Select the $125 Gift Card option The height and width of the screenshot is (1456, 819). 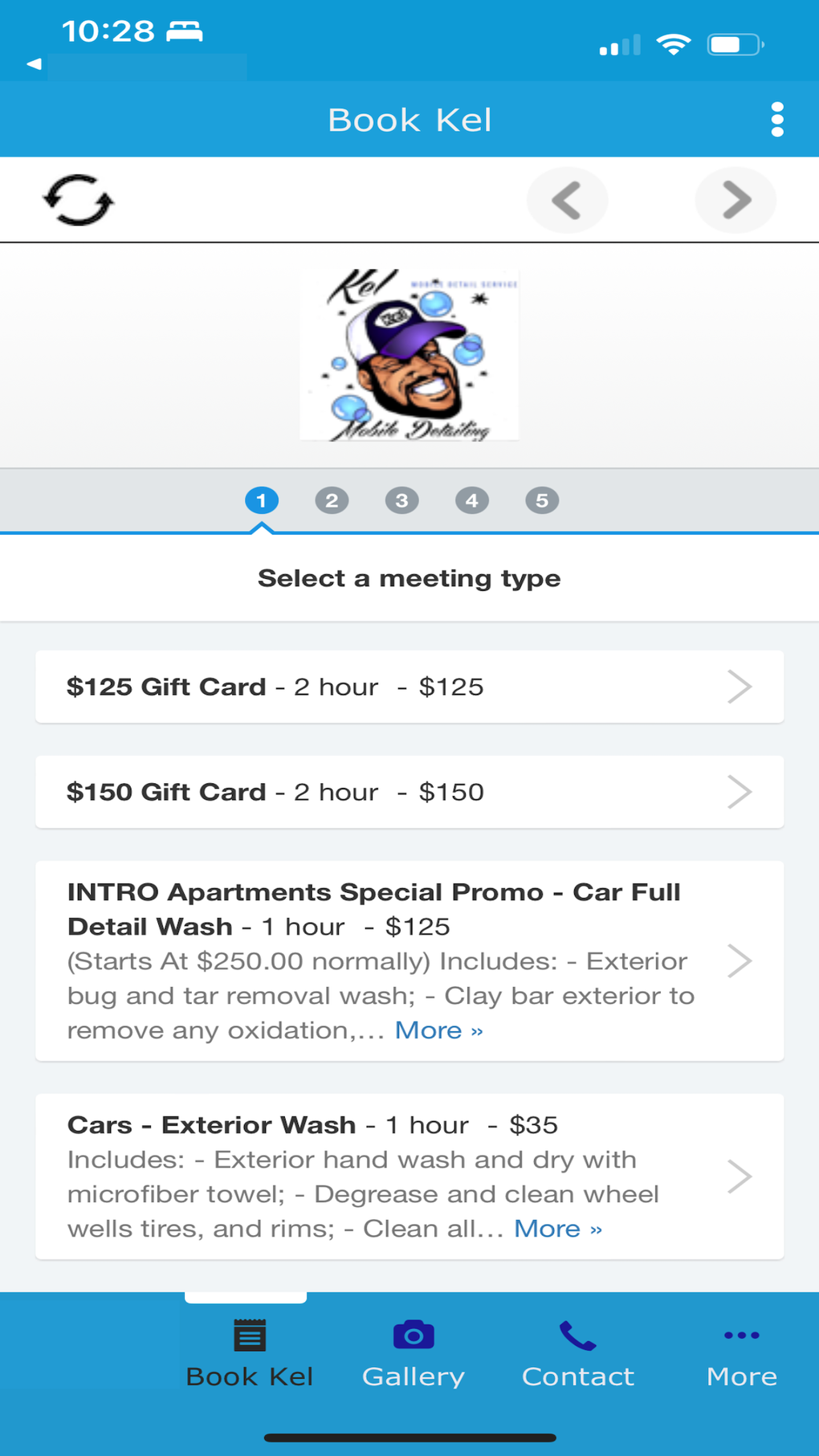click(x=409, y=687)
